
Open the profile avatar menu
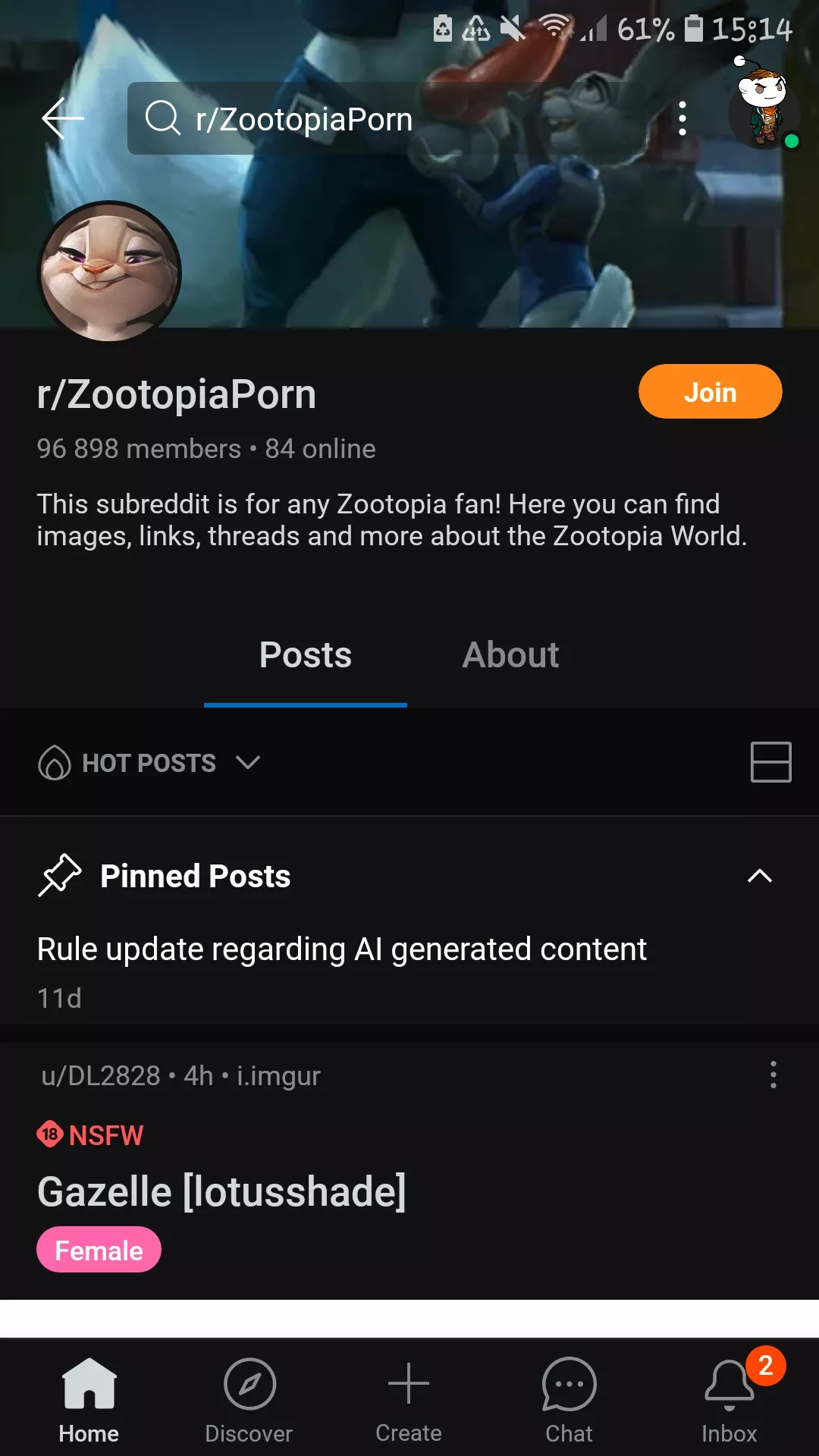[x=764, y=111]
